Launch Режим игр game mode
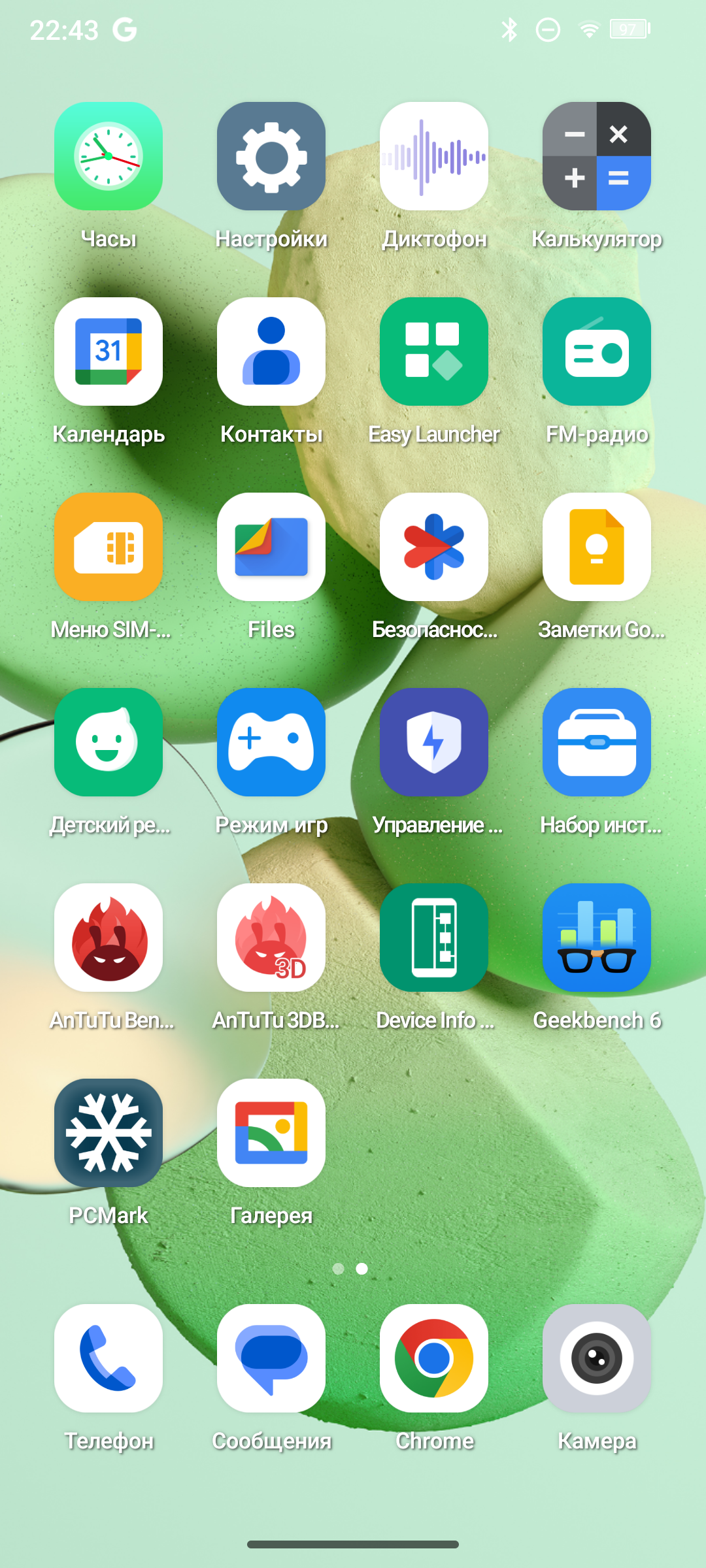706x1568 pixels. pos(271,742)
